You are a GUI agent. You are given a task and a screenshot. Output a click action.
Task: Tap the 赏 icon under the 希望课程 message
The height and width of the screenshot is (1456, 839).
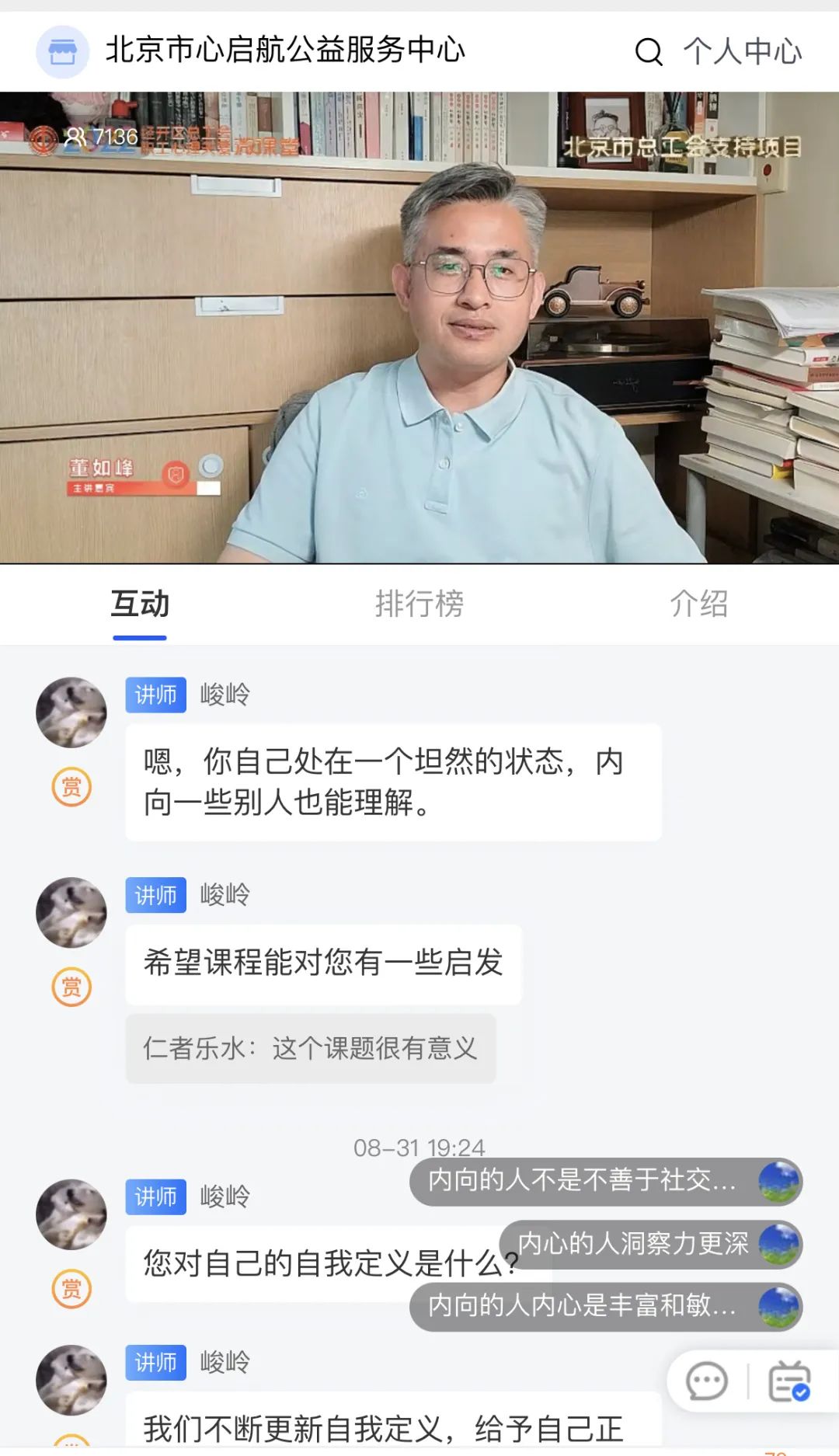coord(71,985)
